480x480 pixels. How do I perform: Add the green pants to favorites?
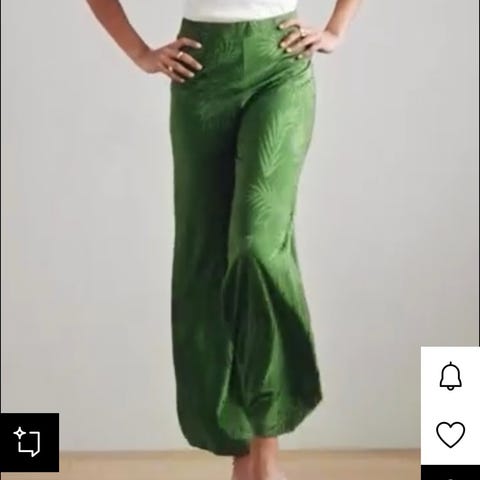pyautogui.click(x=451, y=434)
